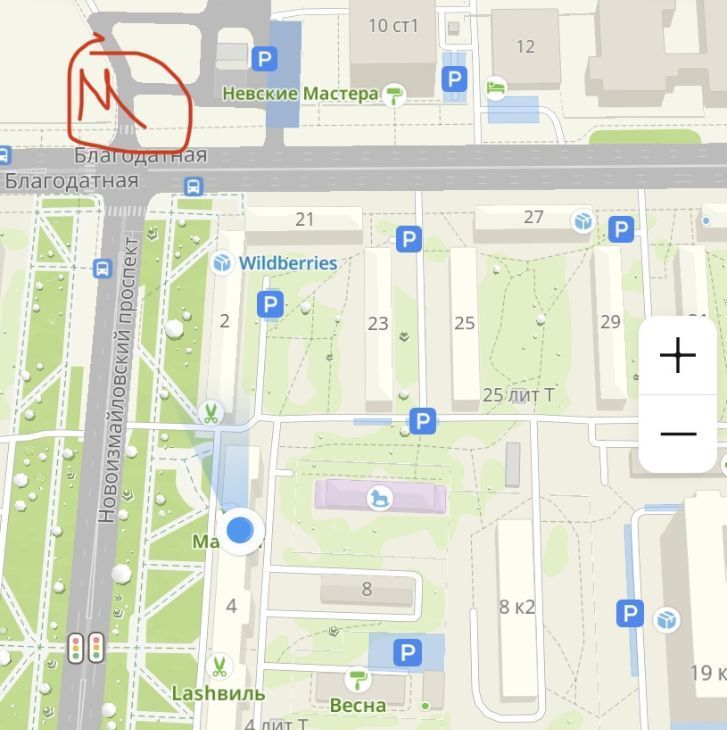This screenshot has height=730, width=727.
Task: Select the Весна shop marker
Action: [357, 680]
